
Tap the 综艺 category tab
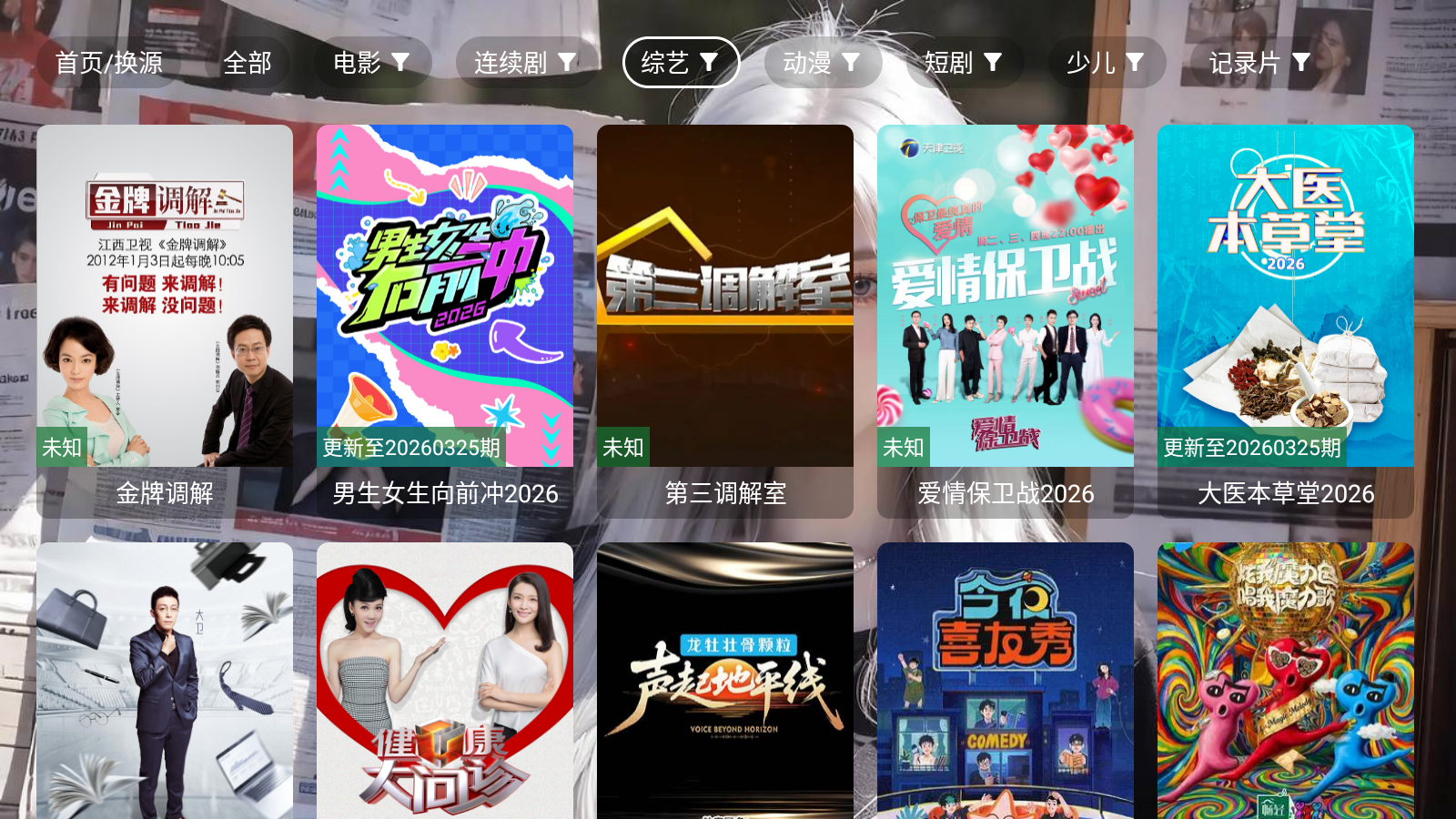680,63
